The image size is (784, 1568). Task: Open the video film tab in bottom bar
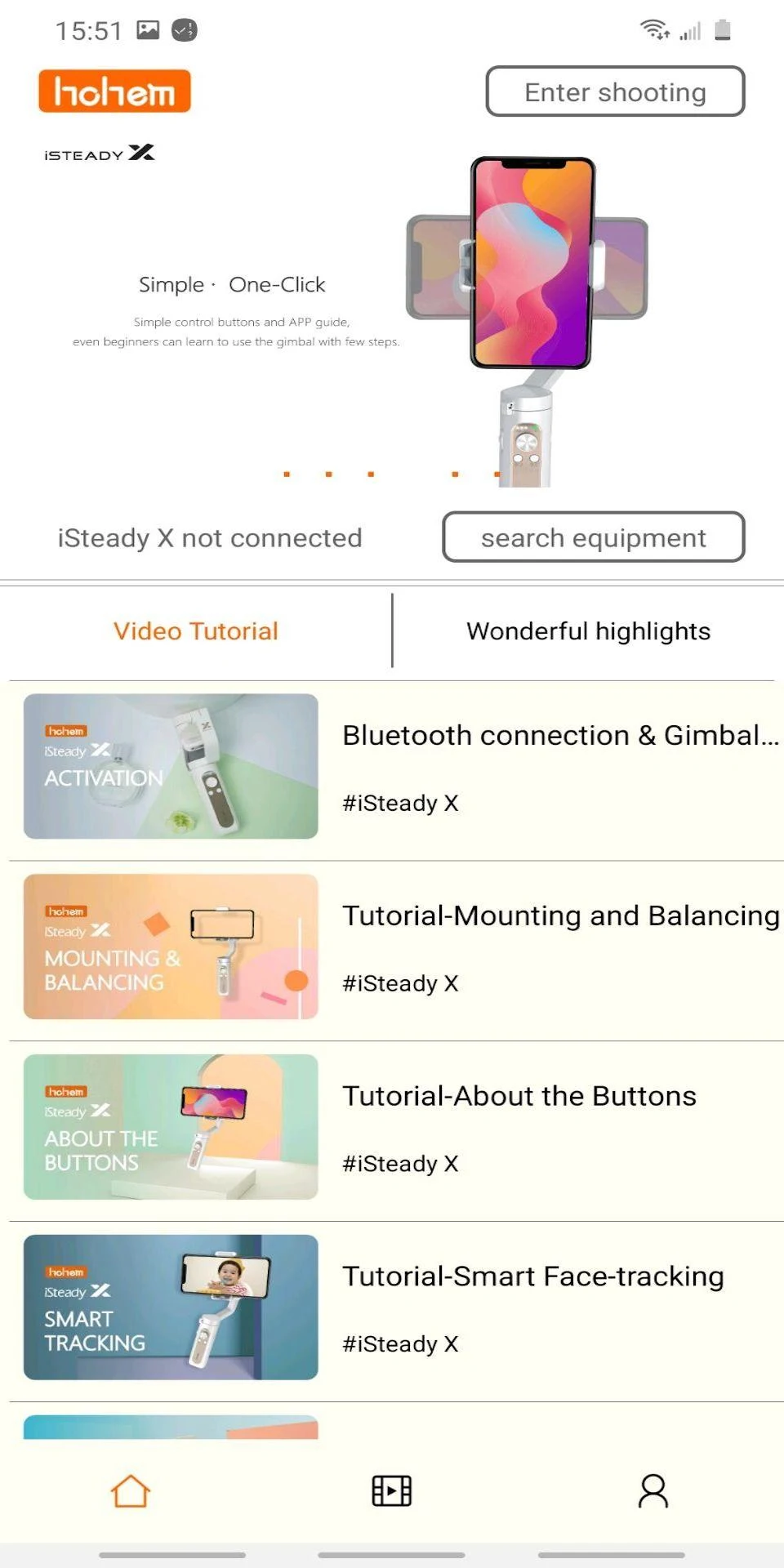click(392, 1491)
